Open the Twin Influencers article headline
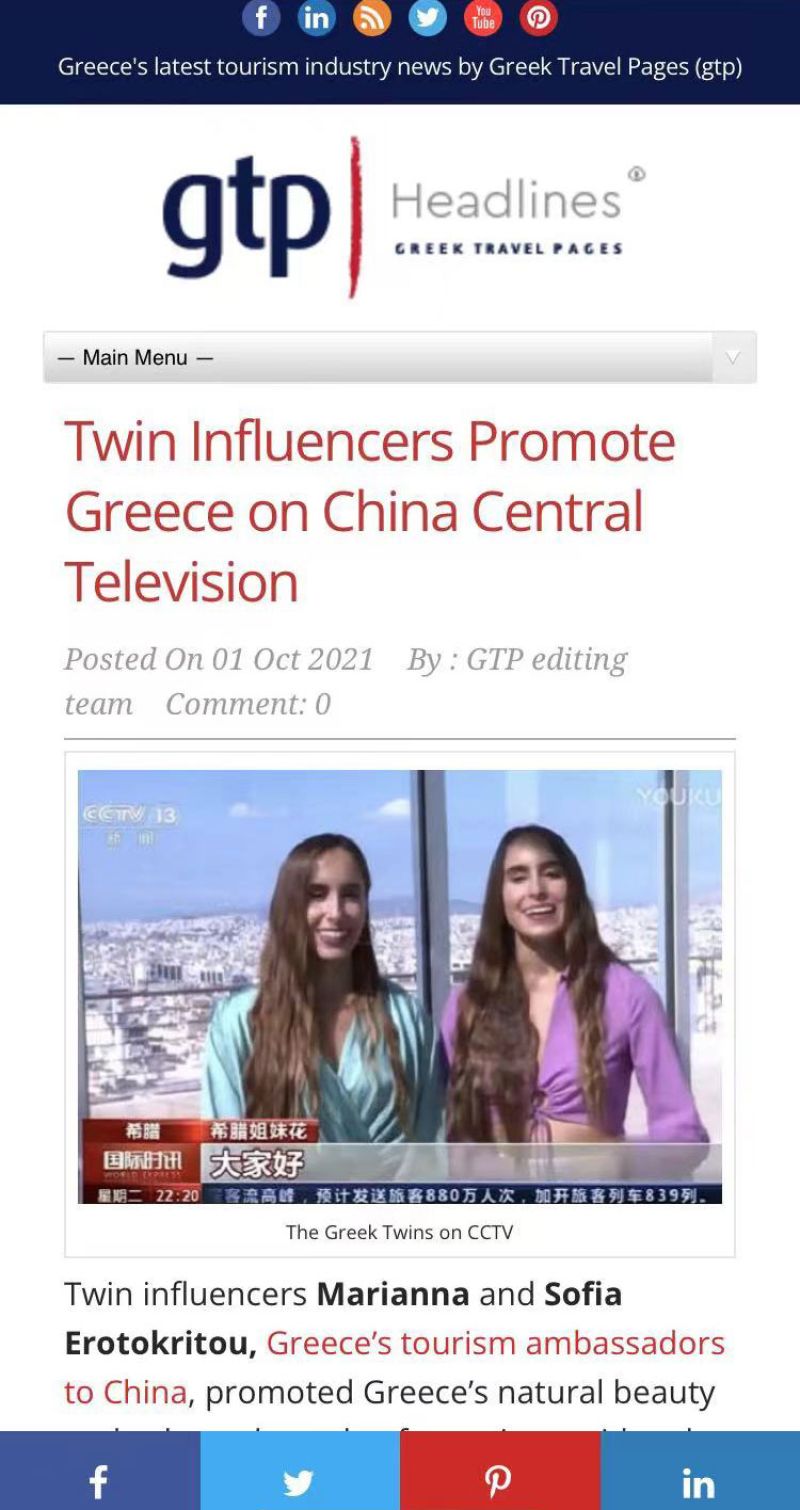 pos(370,511)
